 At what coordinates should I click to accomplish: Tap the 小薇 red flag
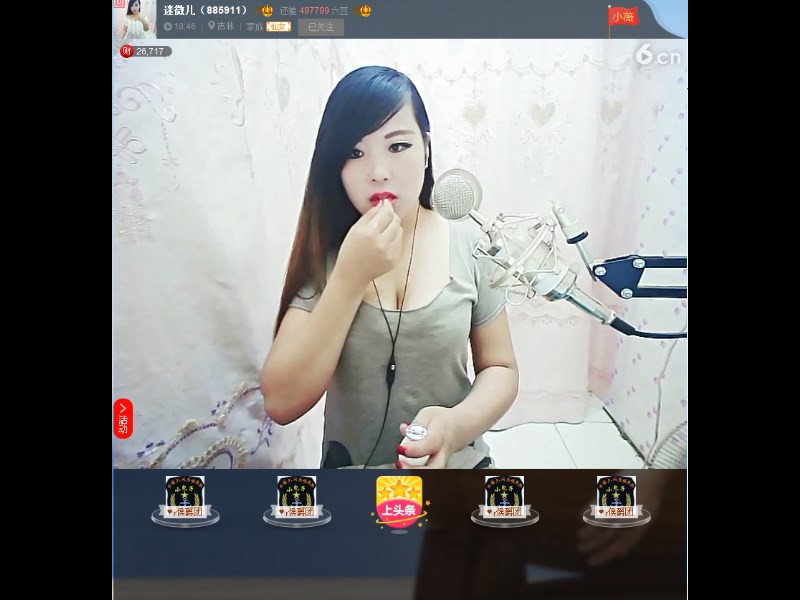click(x=622, y=17)
